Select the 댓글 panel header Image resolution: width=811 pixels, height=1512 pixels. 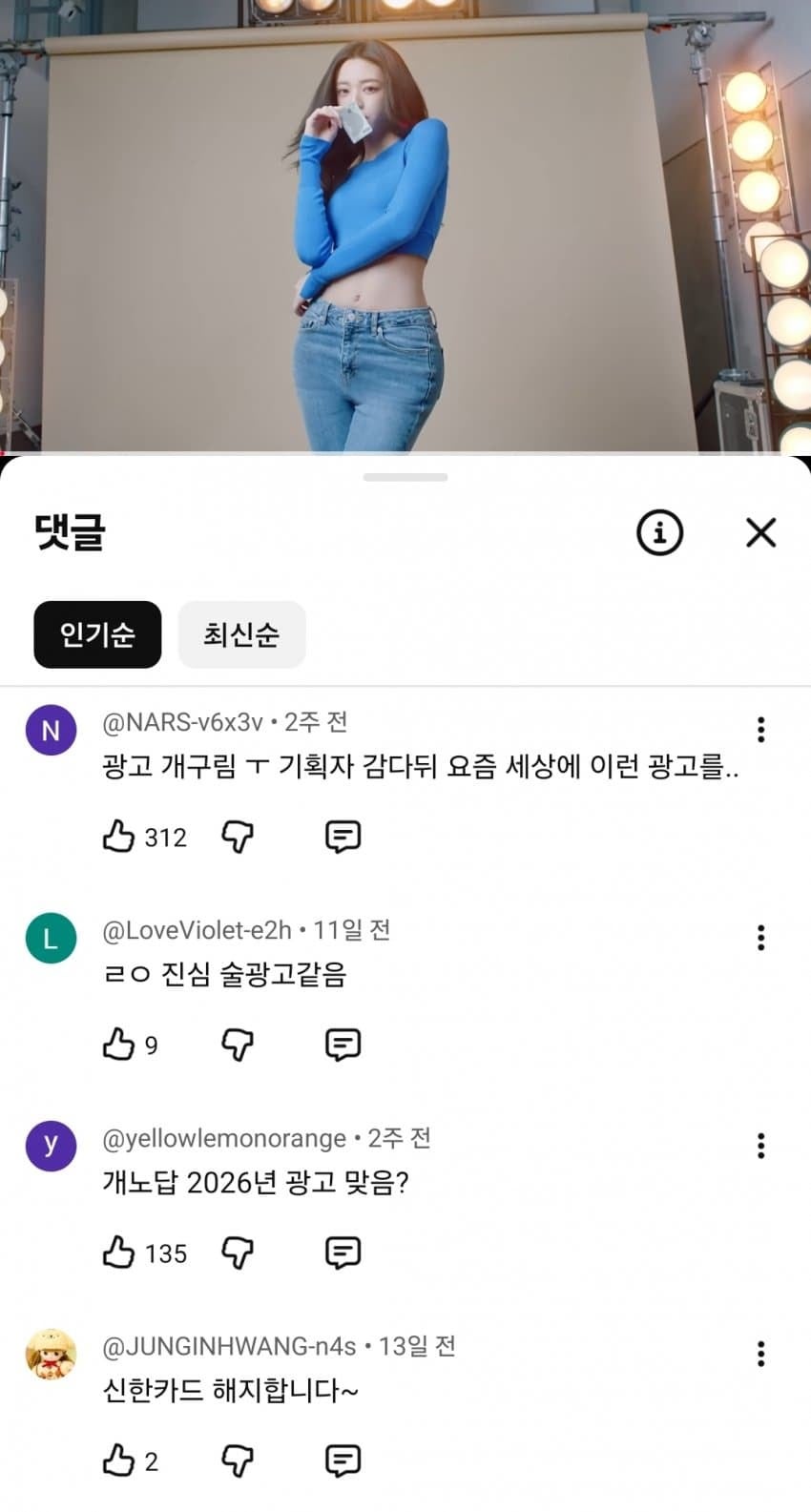[x=68, y=533]
